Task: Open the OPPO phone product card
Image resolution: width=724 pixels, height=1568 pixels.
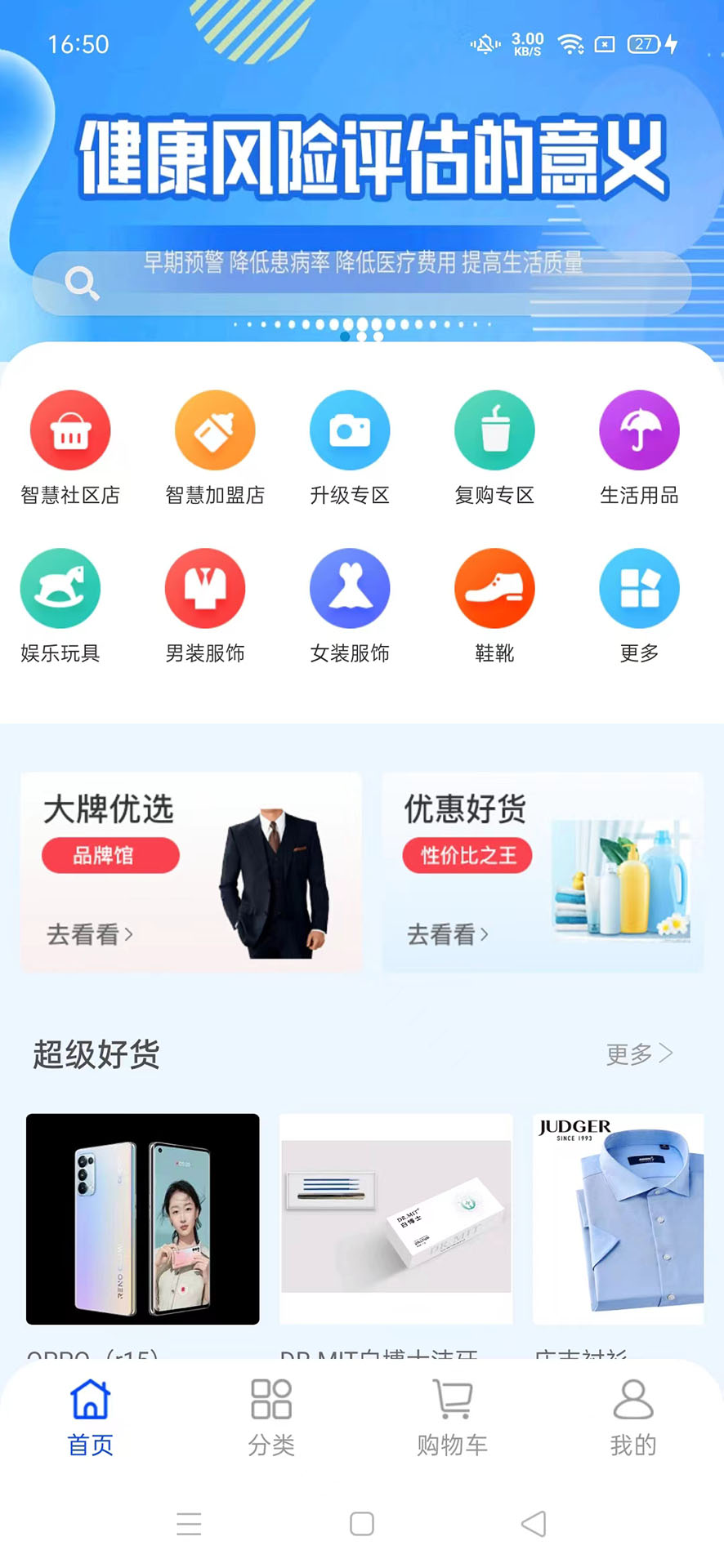Action: click(143, 1218)
